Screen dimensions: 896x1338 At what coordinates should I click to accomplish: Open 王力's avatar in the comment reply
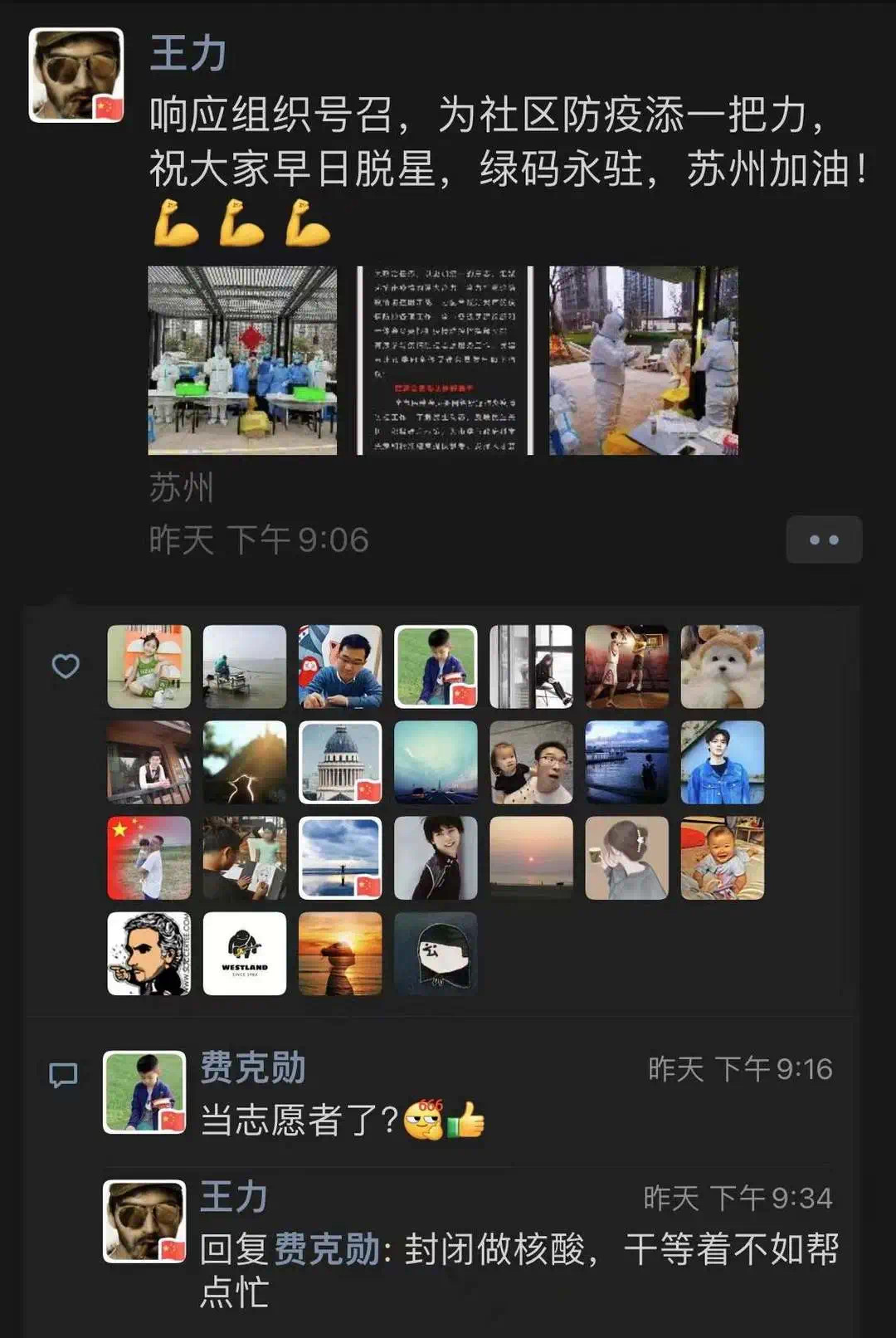tap(144, 1221)
